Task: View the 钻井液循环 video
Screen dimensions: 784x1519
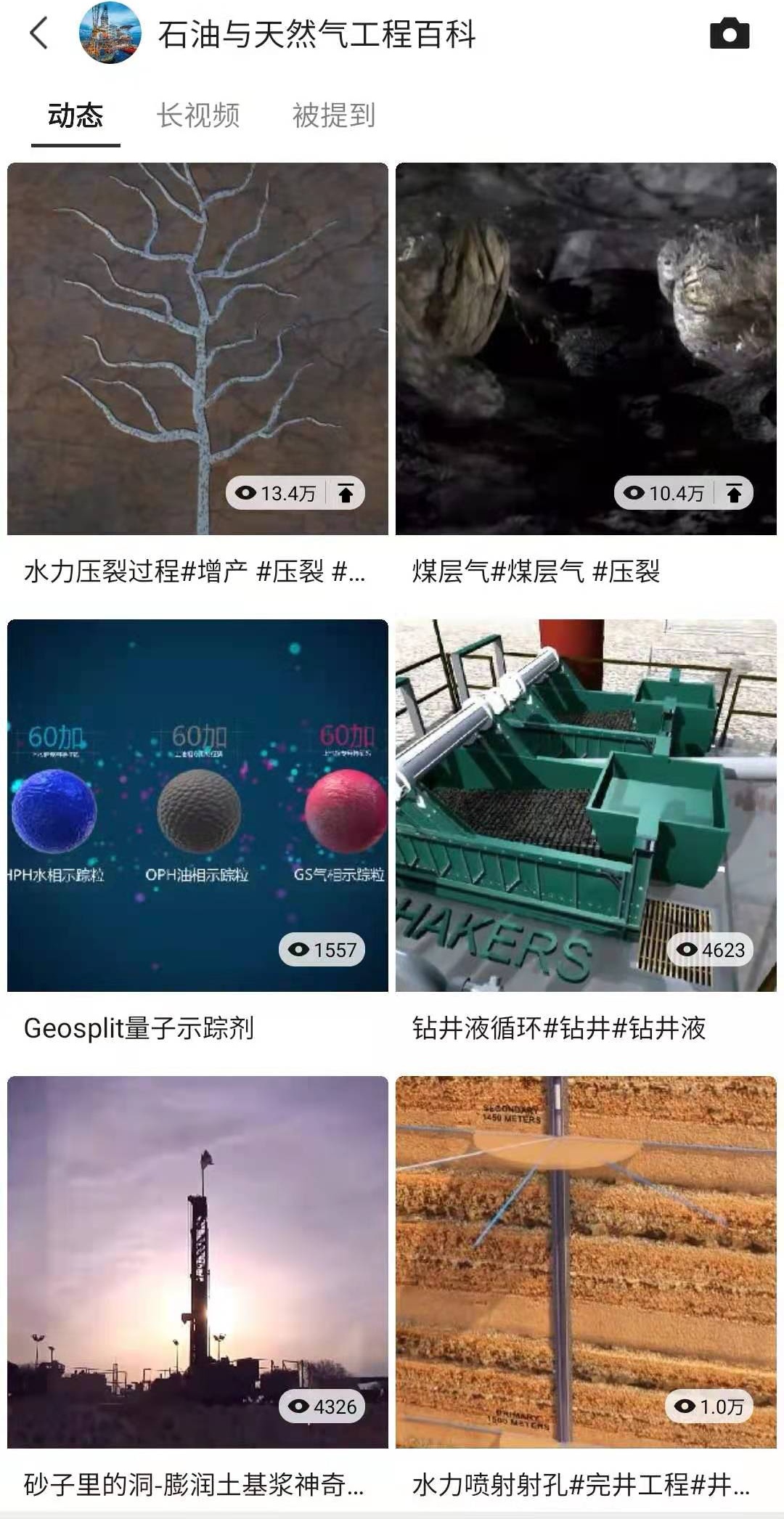Action: 586,805
